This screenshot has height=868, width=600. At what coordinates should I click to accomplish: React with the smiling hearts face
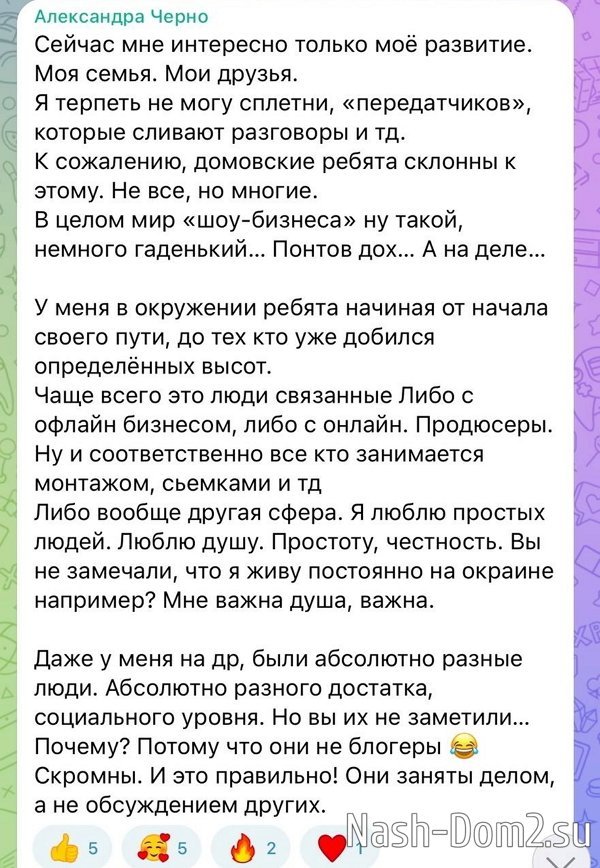[x=160, y=848]
